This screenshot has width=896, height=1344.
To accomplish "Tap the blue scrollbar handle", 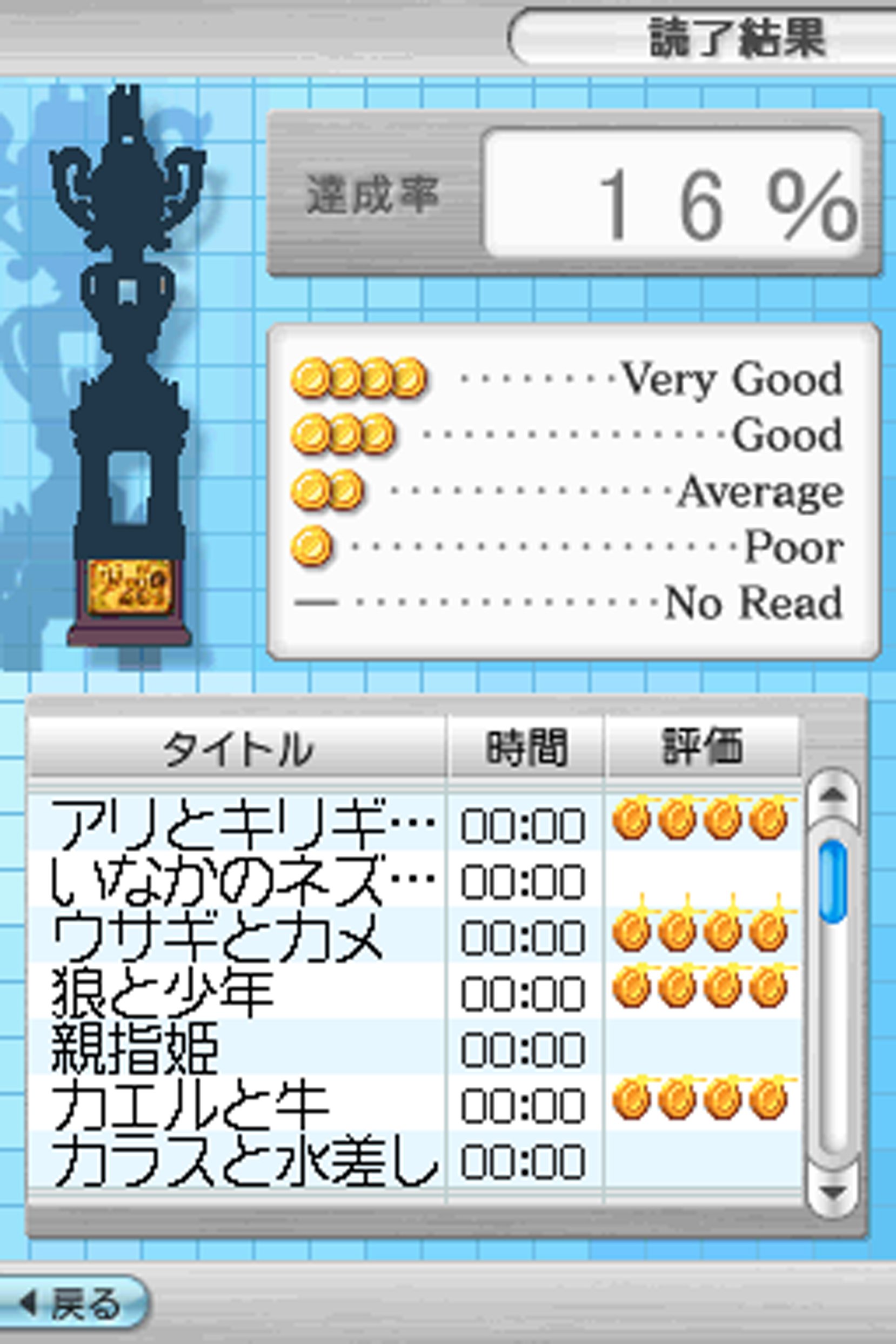I will click(x=833, y=880).
